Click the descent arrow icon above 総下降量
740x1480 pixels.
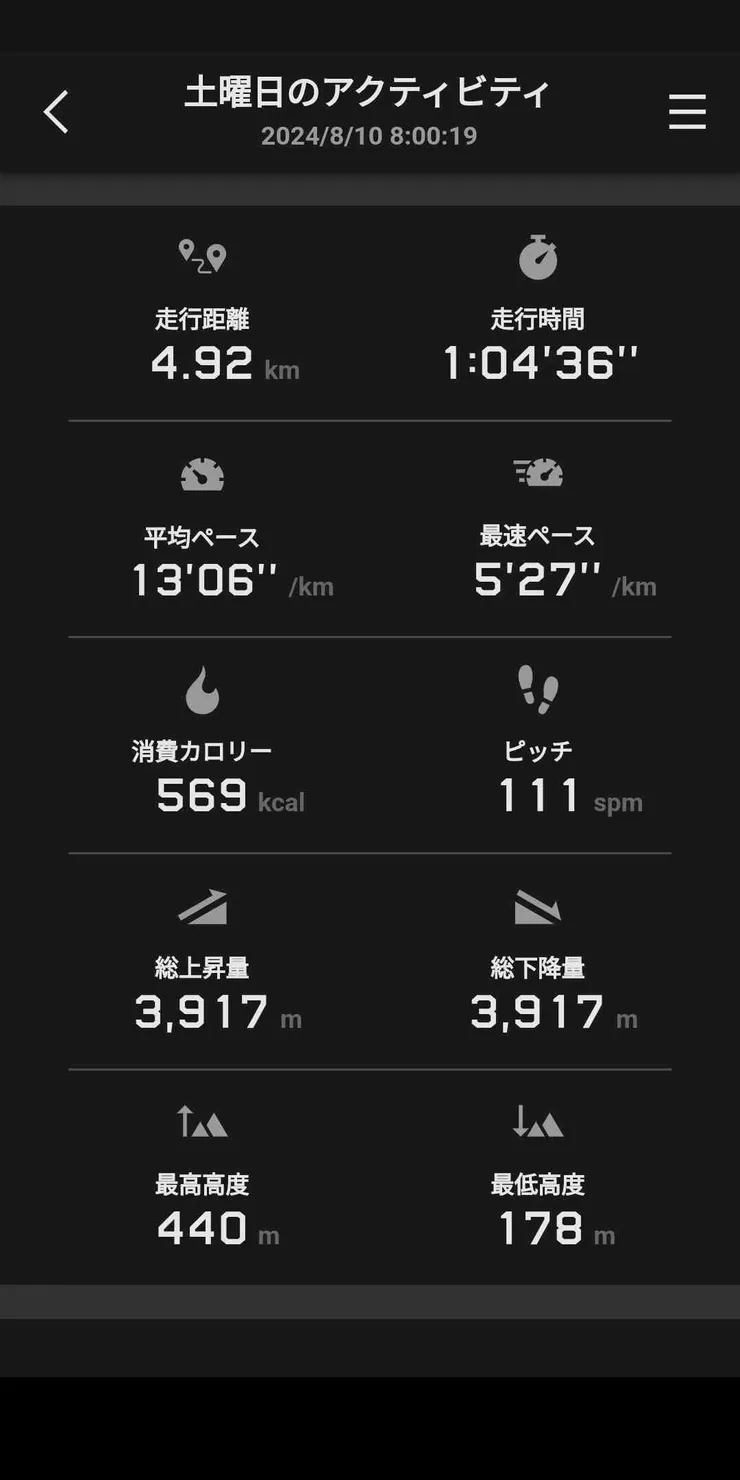point(539,906)
